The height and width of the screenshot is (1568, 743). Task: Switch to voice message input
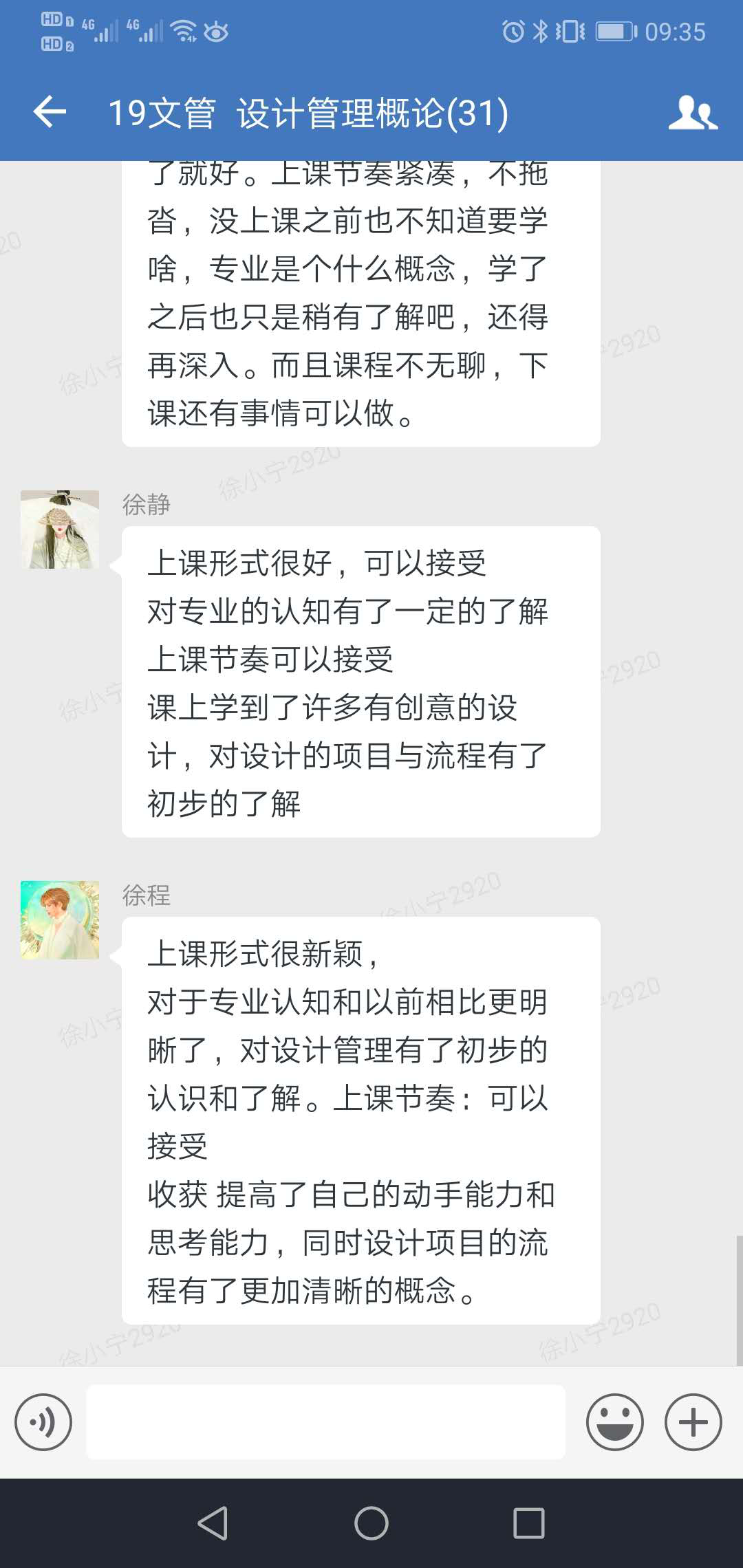click(43, 1422)
